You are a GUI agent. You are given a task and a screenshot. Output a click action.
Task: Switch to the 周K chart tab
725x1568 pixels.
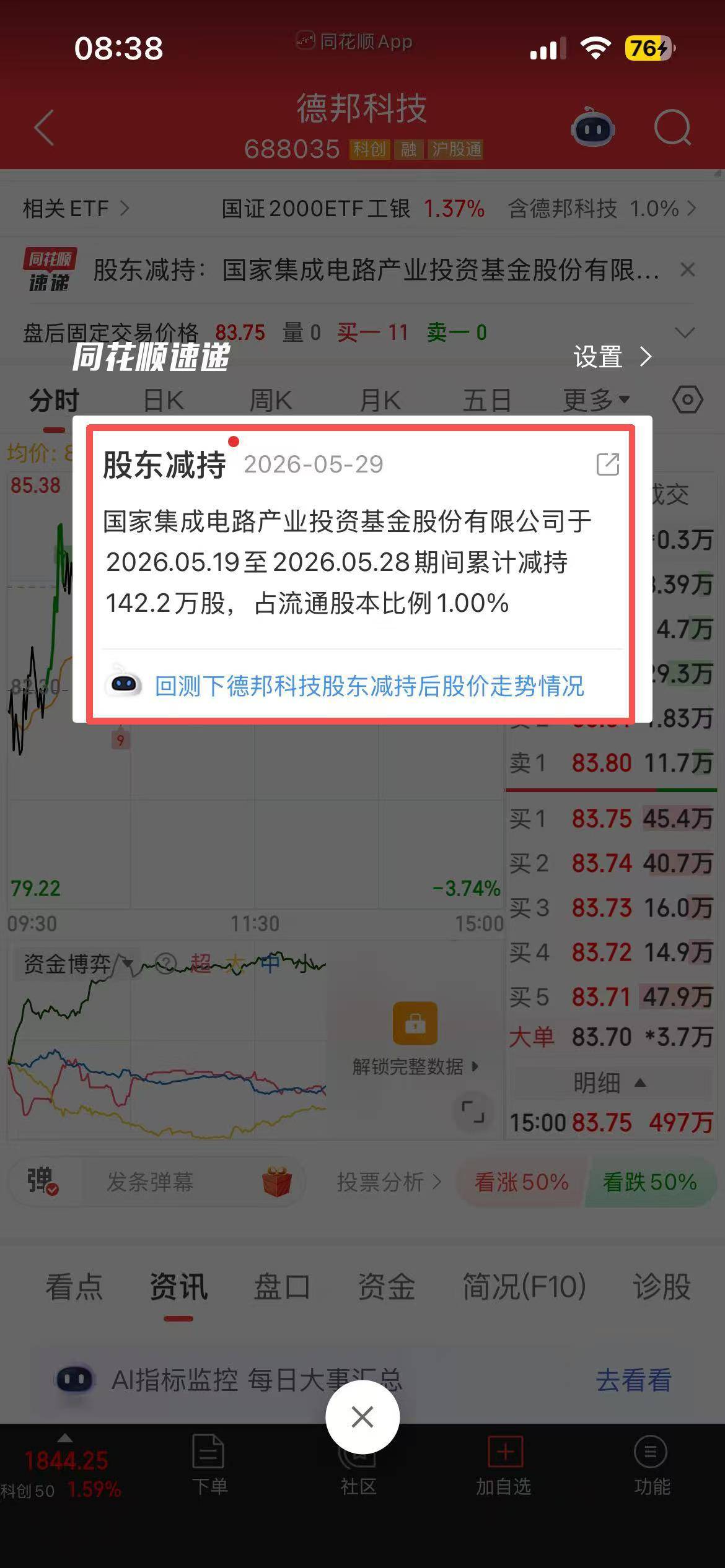271,400
